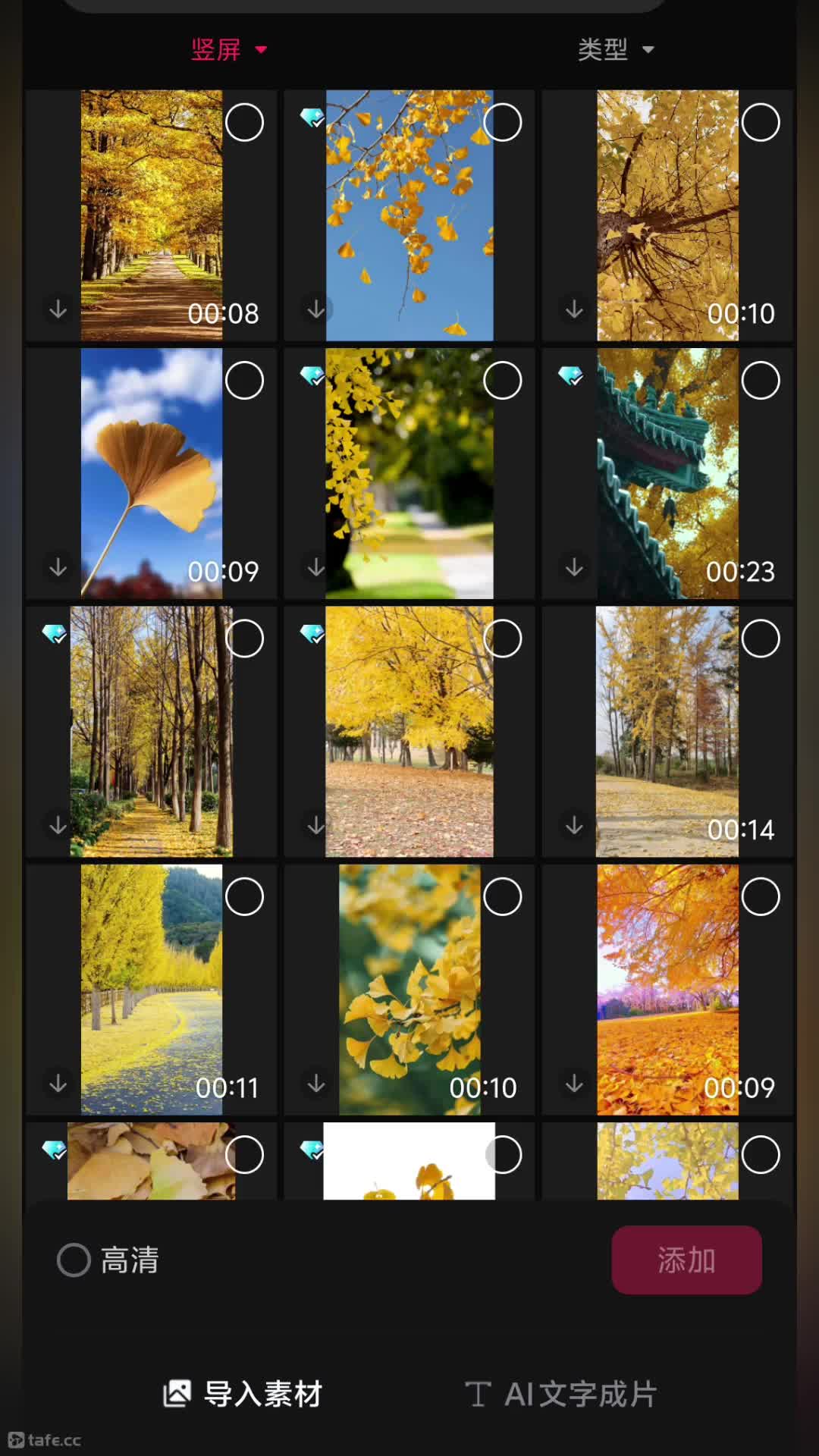Viewport: 819px width, 1456px height.
Task: Select the 00:23 temple roof clip
Action: (761, 381)
